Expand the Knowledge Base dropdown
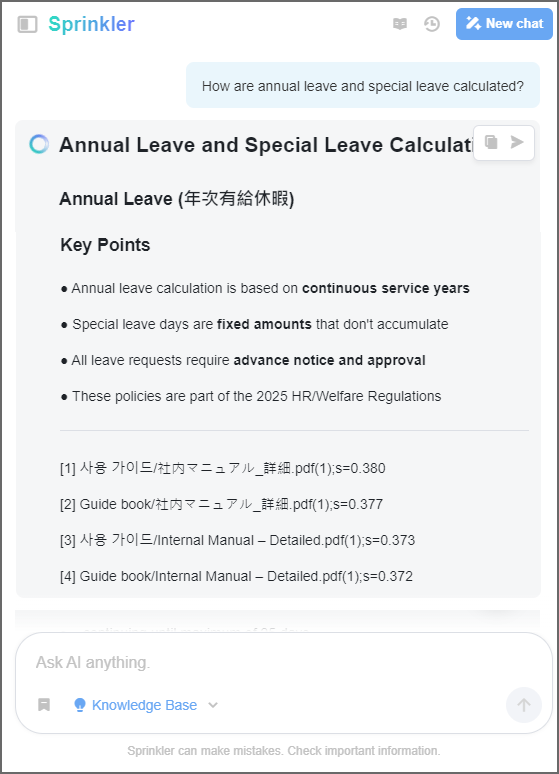The height and width of the screenshot is (774, 559). 146,705
